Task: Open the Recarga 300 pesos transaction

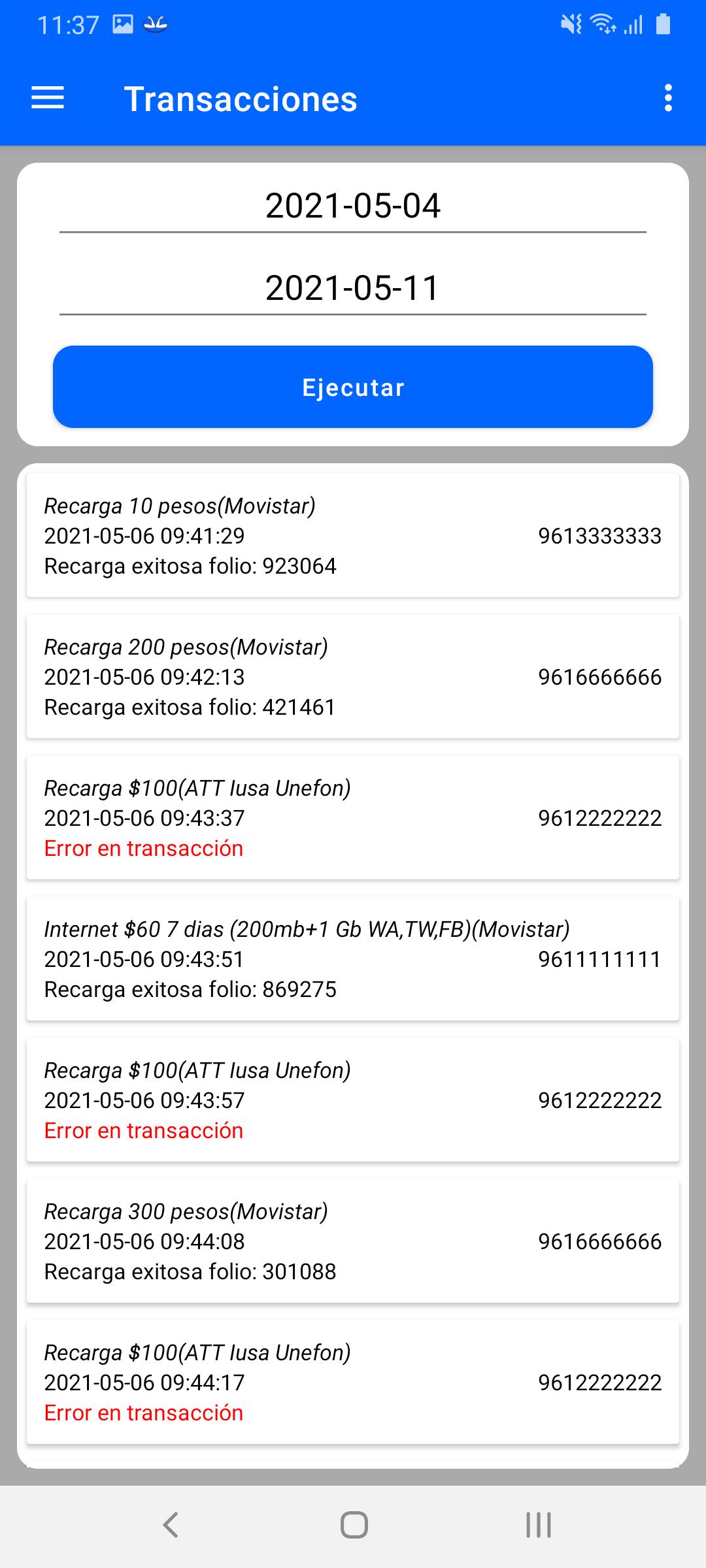Action: (x=353, y=1241)
